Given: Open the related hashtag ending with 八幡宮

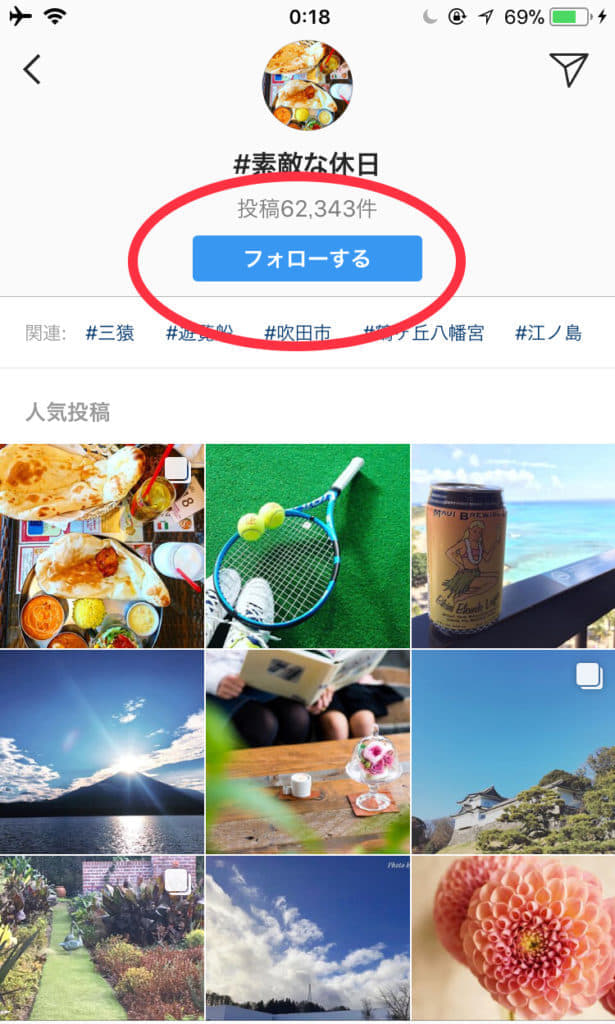Looking at the screenshot, I should (423, 333).
